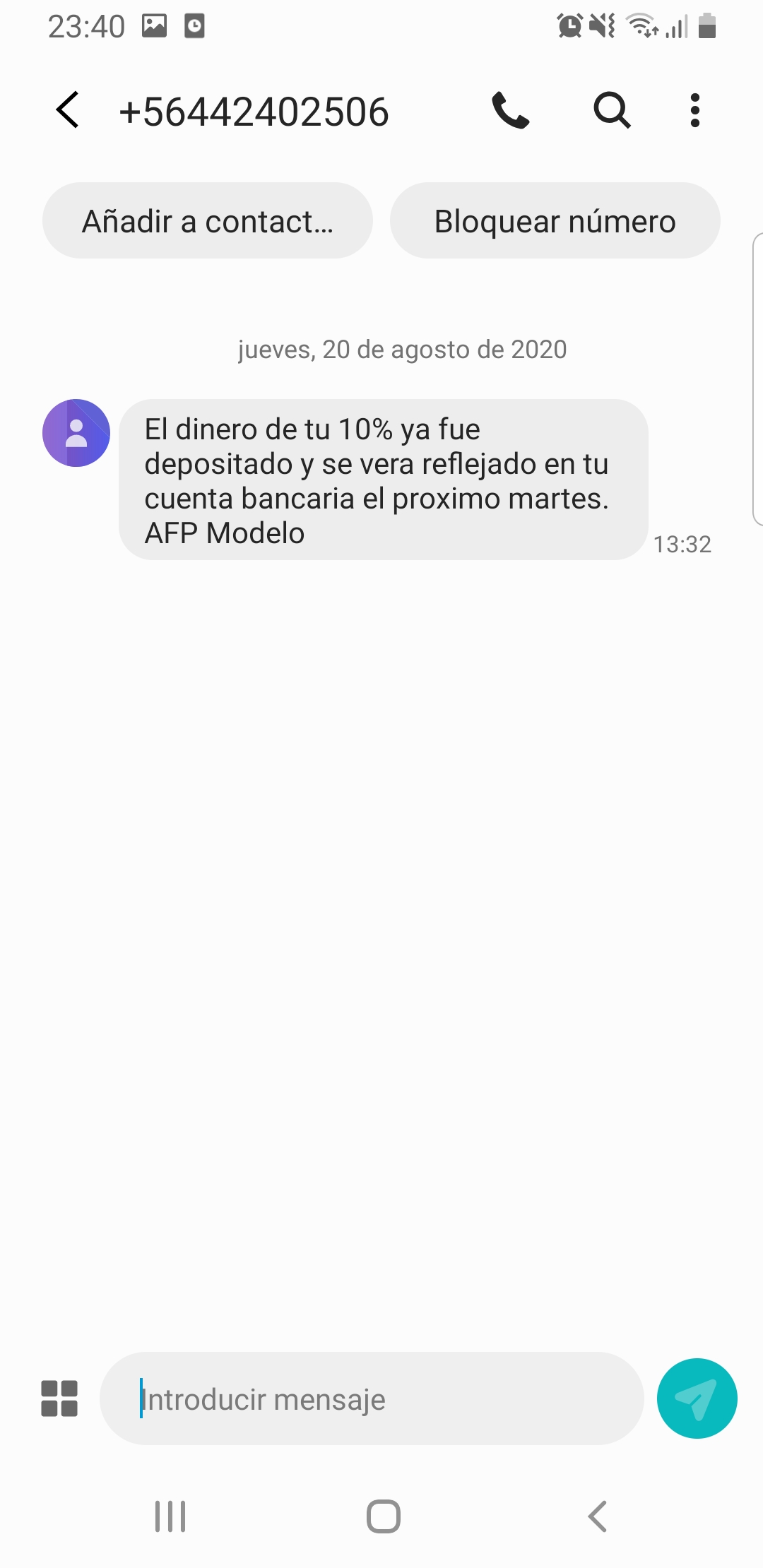Image resolution: width=763 pixels, height=1568 pixels.
Task: Select Bloquear número
Action: coord(555,221)
